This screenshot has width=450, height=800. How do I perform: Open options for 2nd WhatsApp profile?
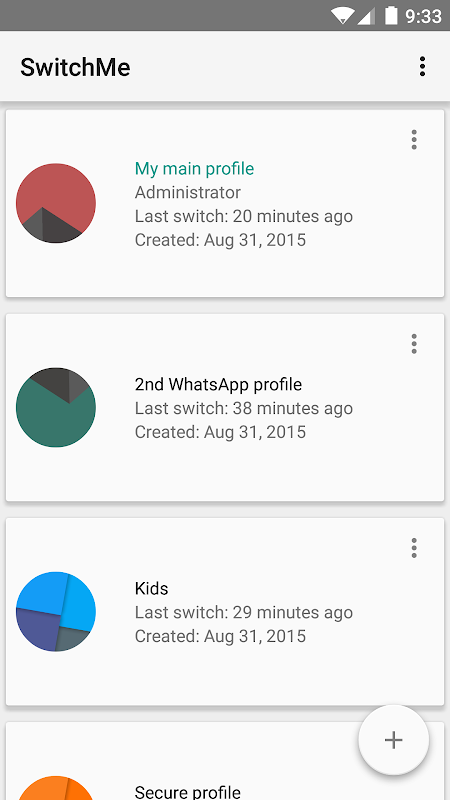coord(414,344)
